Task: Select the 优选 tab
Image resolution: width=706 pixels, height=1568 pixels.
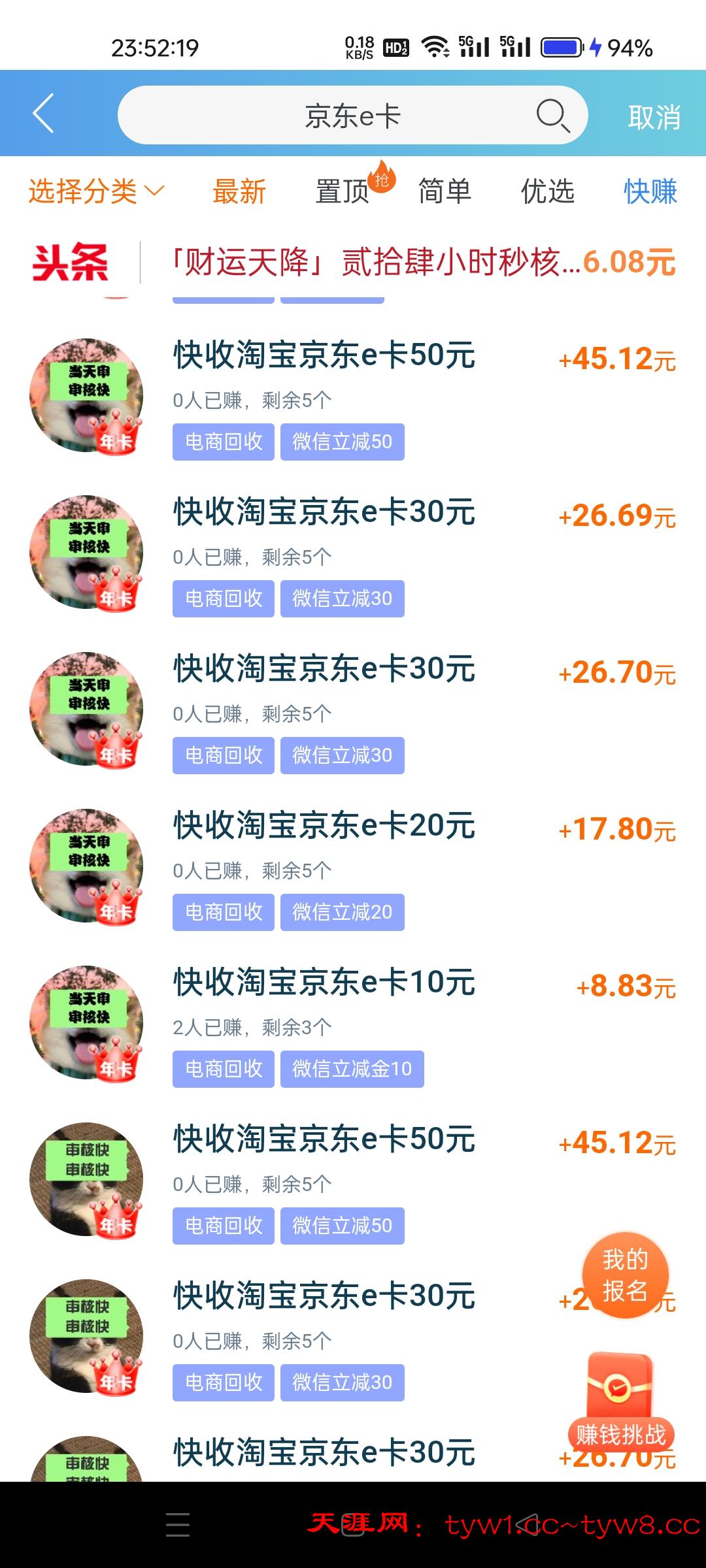Action: pyautogui.click(x=548, y=192)
